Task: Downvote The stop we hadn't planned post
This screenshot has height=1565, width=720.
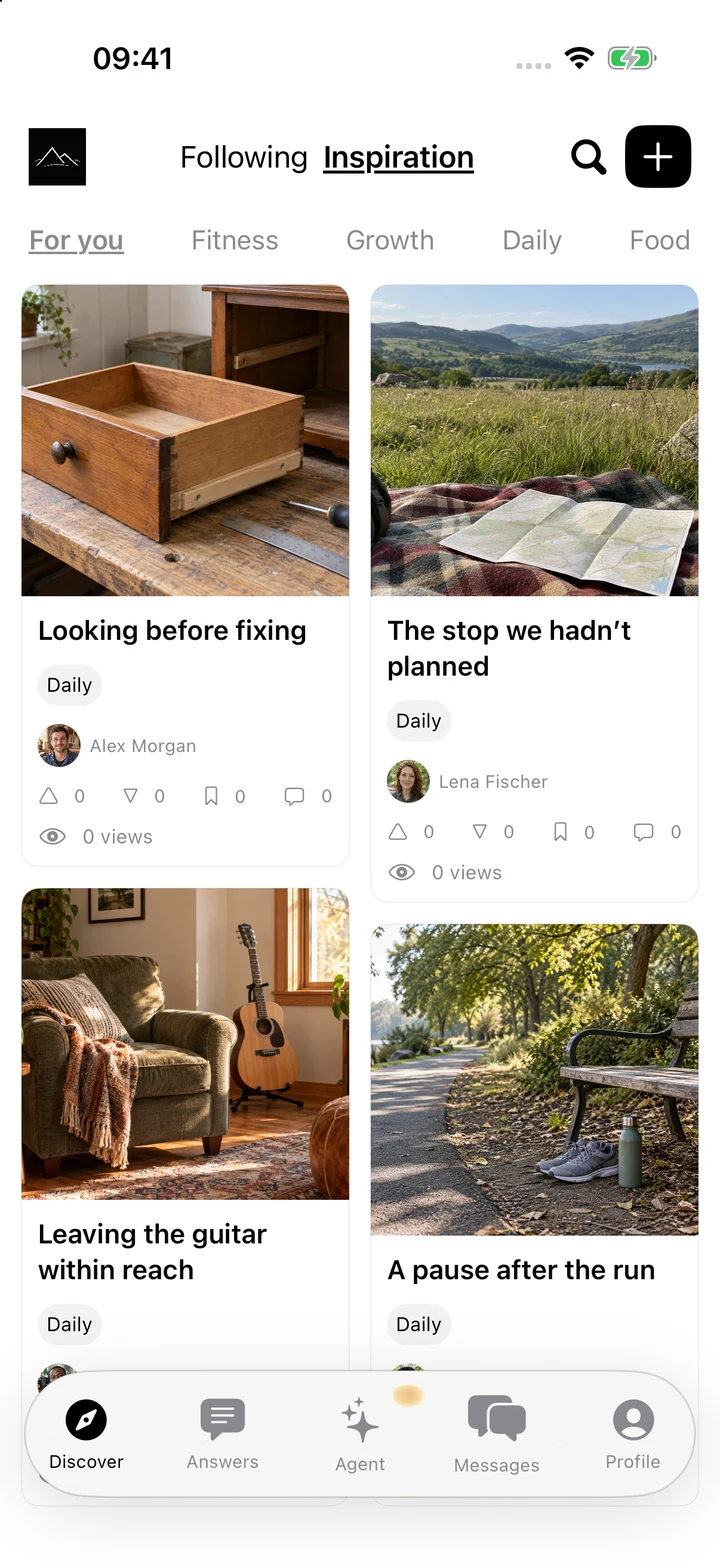Action: [479, 832]
